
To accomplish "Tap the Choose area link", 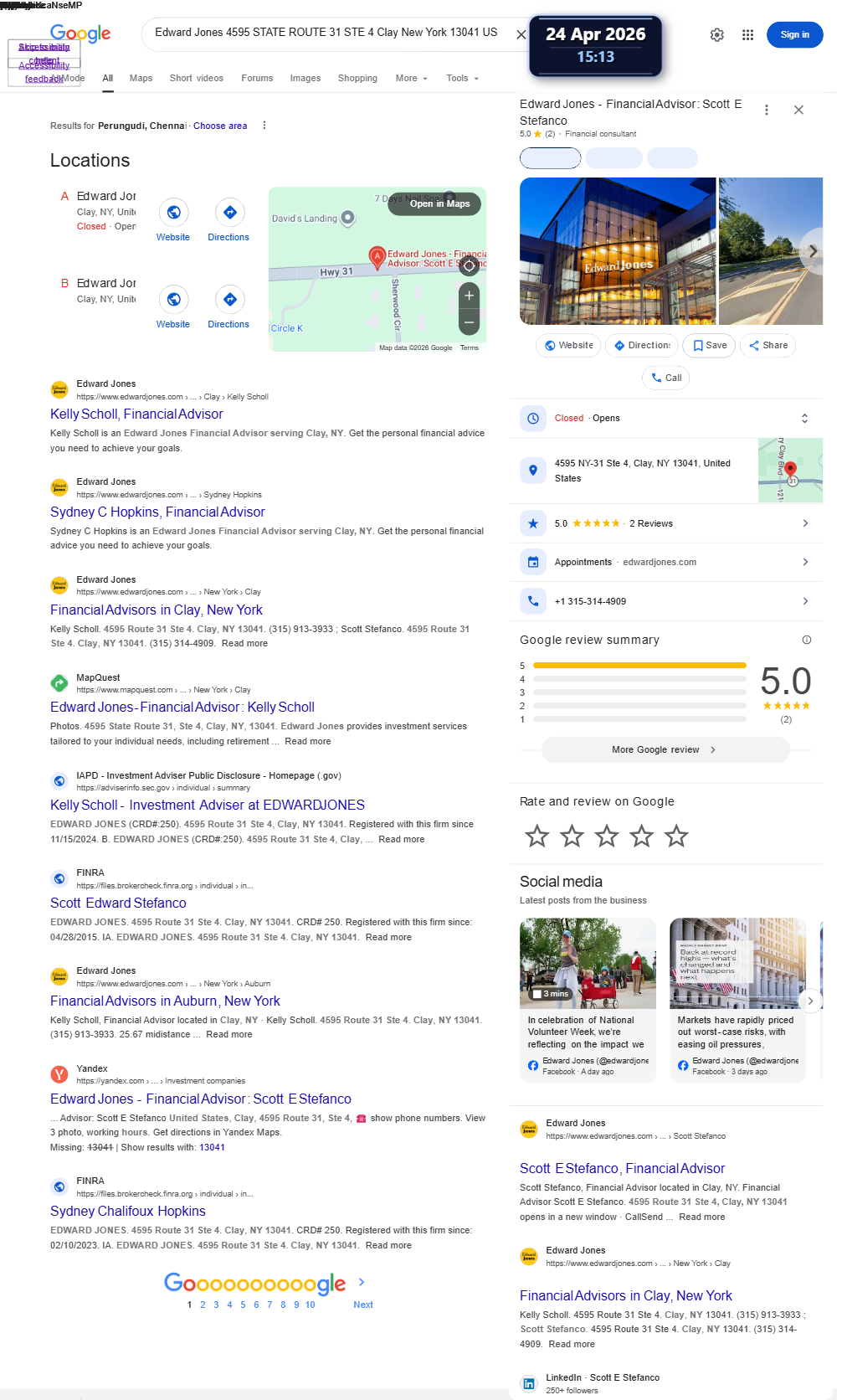I will [x=220, y=126].
